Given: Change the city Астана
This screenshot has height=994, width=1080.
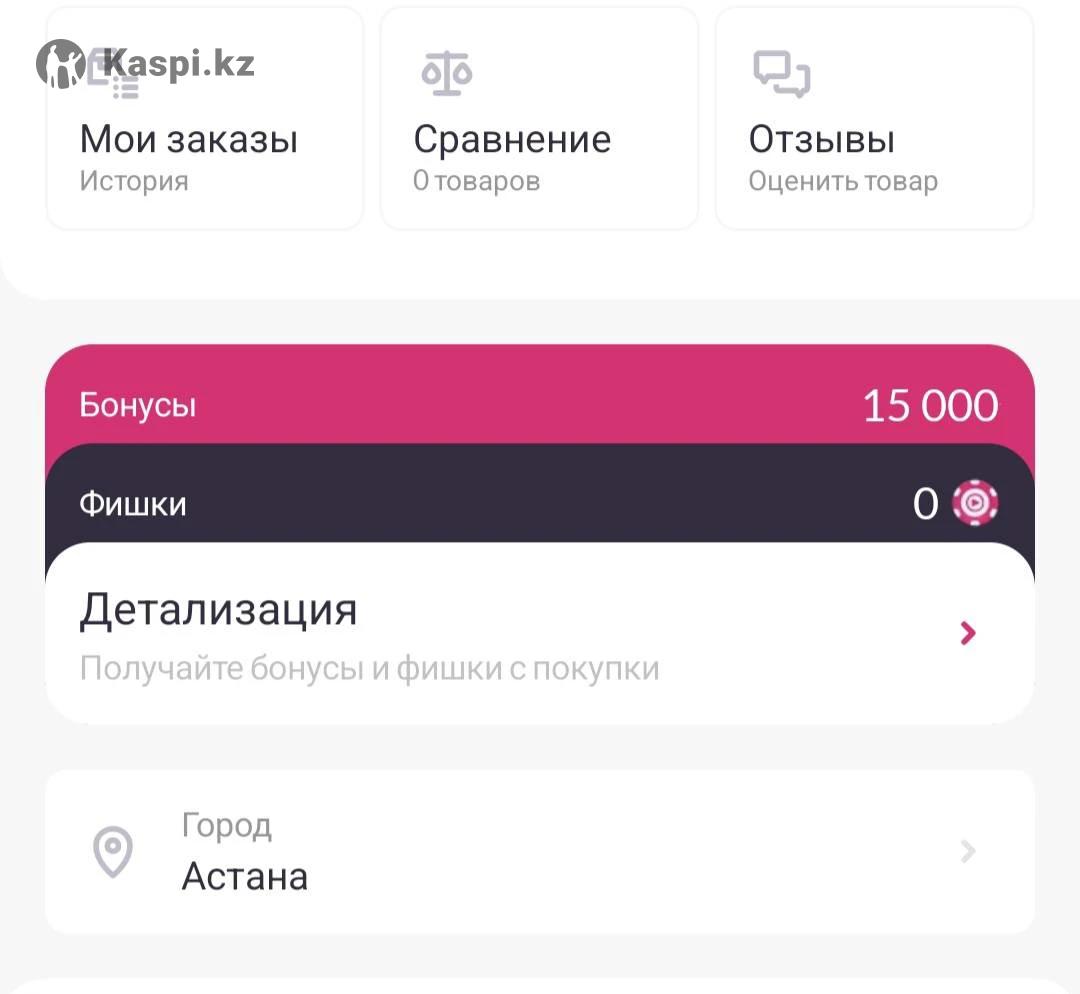Looking at the screenshot, I should point(540,852).
